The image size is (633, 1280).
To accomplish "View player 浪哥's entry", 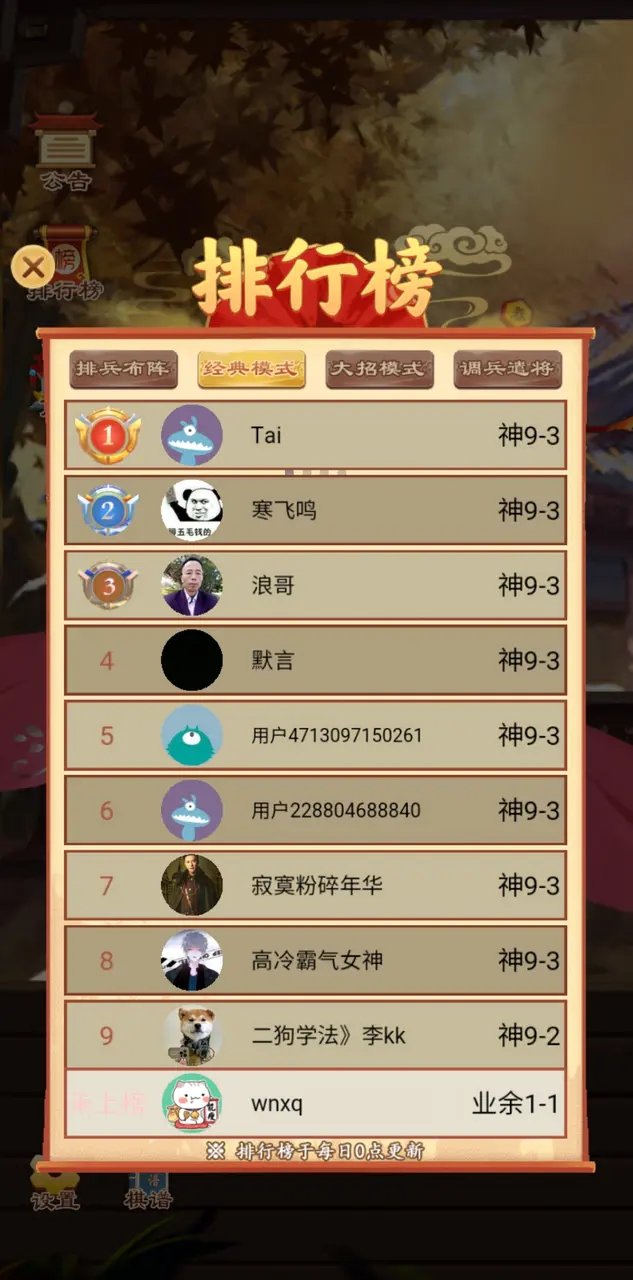I will click(x=315, y=585).
